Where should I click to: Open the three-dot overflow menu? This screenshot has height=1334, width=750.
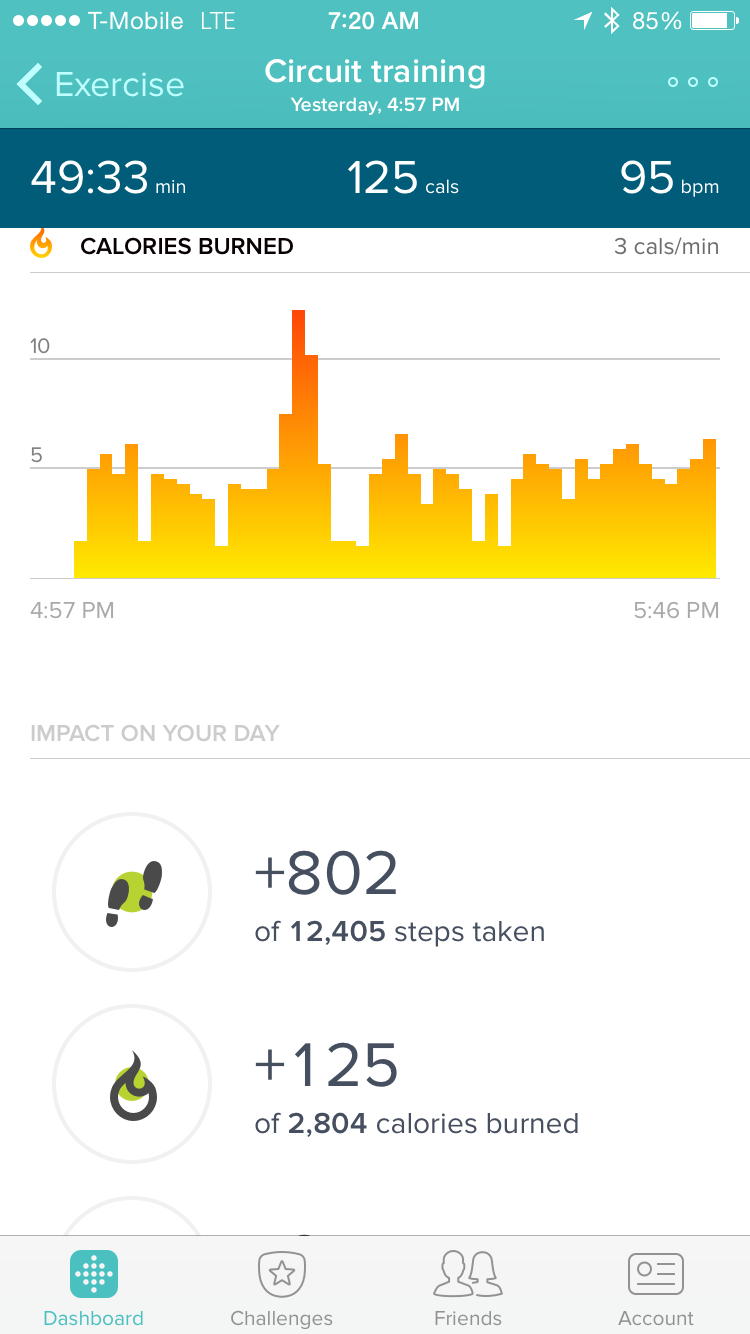pyautogui.click(x=693, y=82)
